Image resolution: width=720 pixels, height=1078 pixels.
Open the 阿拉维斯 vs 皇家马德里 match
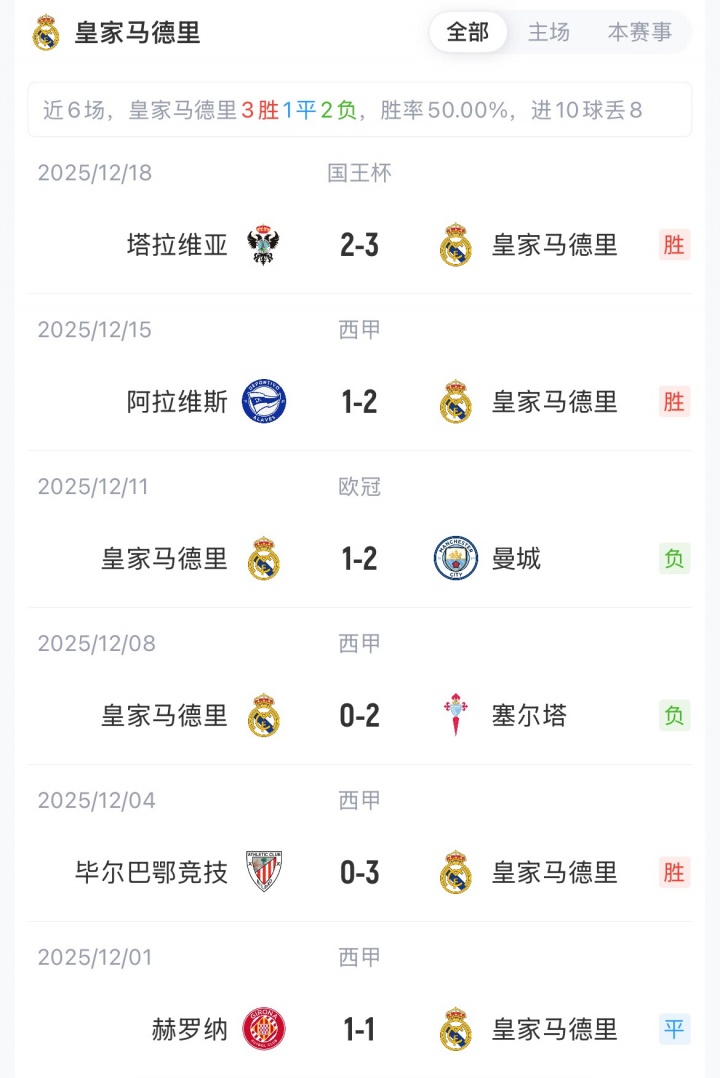coord(359,402)
